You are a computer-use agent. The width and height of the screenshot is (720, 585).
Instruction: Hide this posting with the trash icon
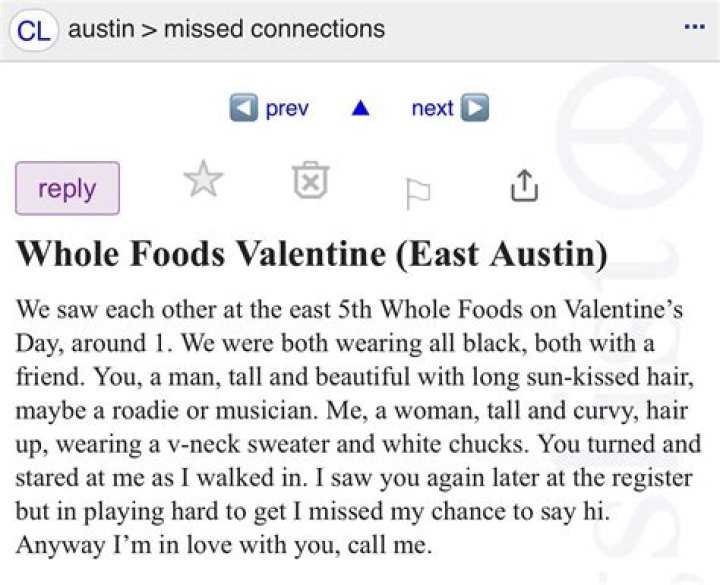(x=309, y=181)
